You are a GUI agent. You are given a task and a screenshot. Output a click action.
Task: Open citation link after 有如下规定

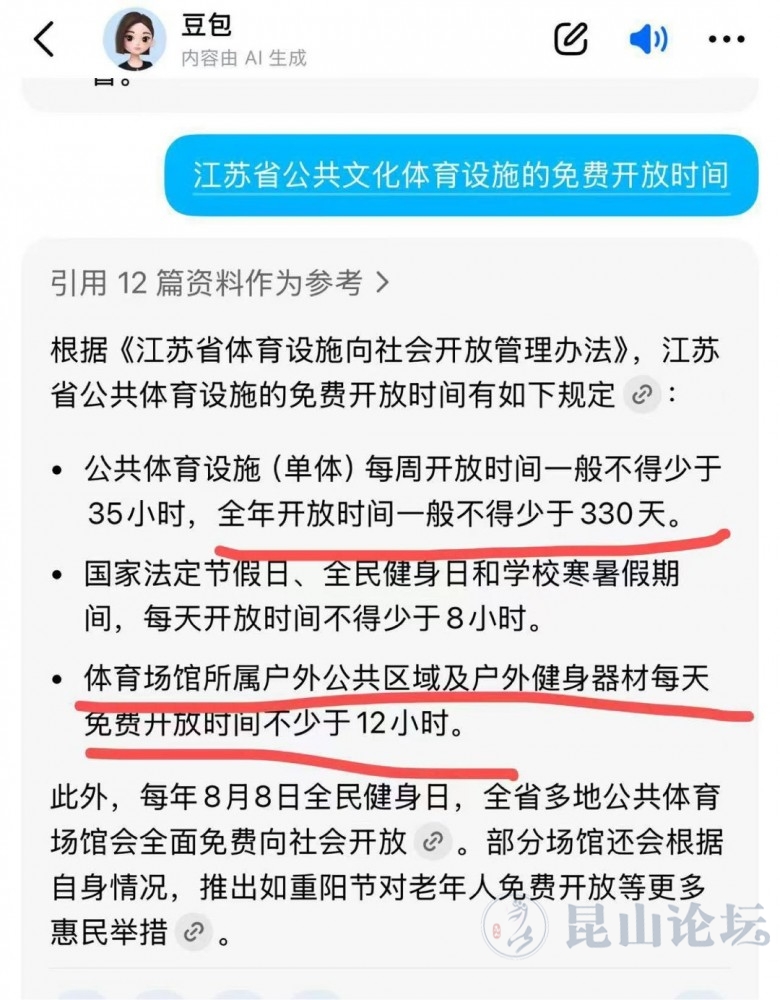pyautogui.click(x=640, y=394)
